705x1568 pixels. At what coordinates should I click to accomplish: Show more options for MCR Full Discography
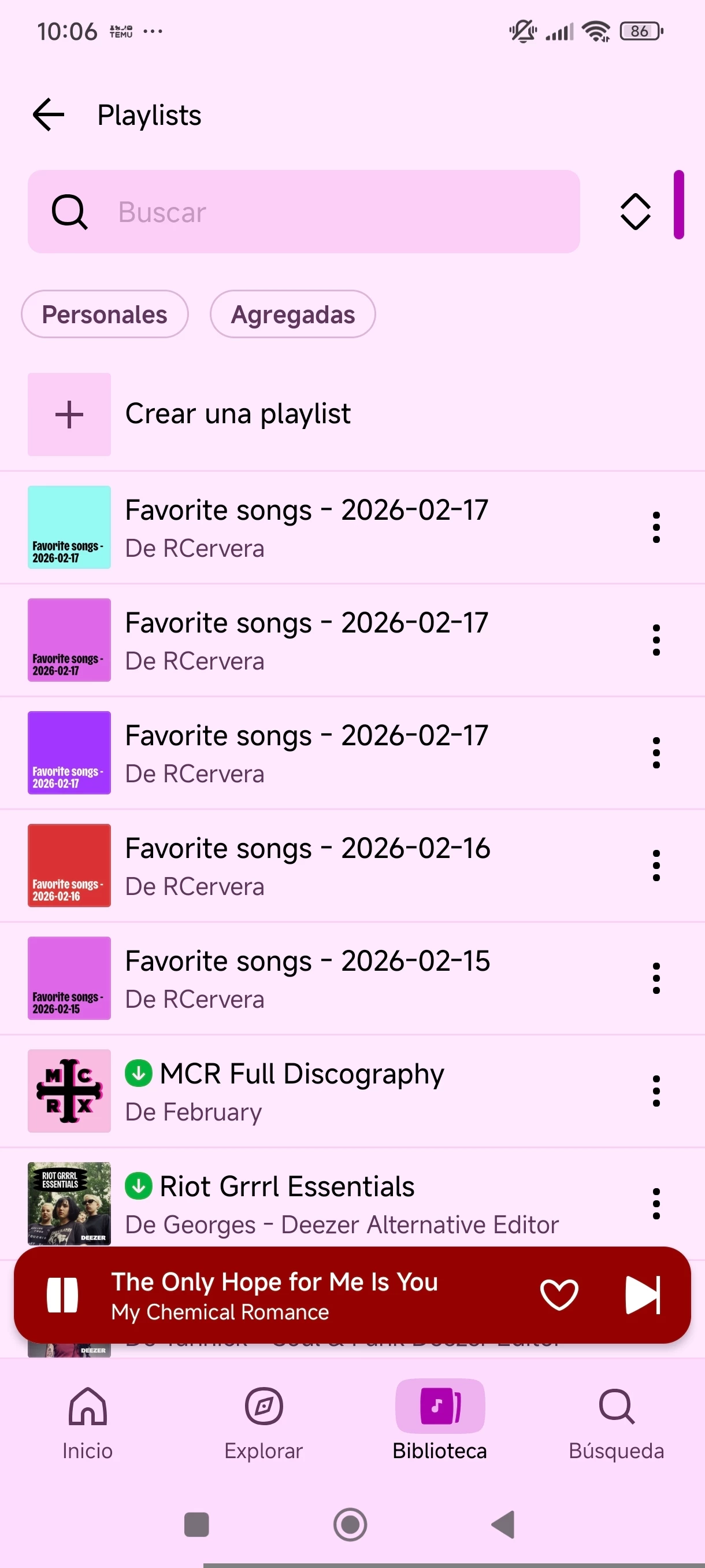[x=656, y=1090]
